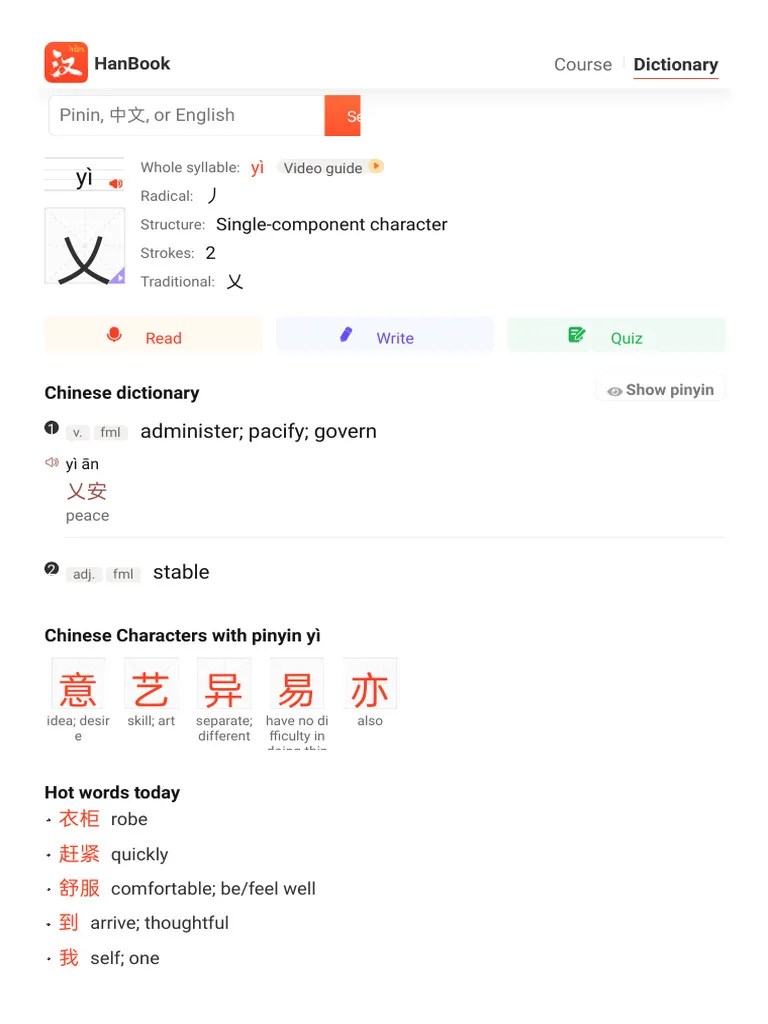The height and width of the screenshot is (1024, 768).
Task: Click the Video guide play icon
Action: pyautogui.click(x=375, y=167)
